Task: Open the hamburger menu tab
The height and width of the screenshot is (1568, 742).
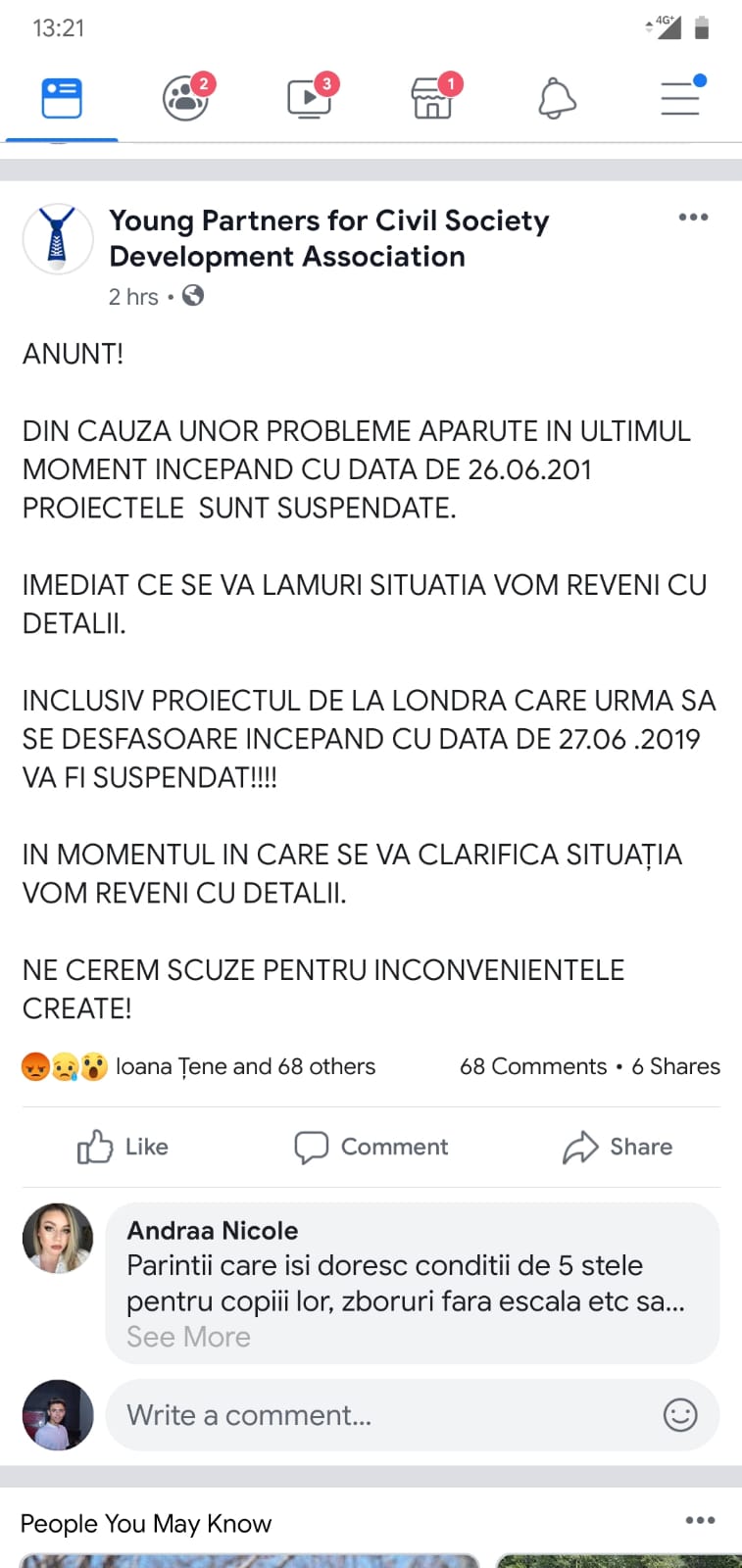Action: point(680,97)
